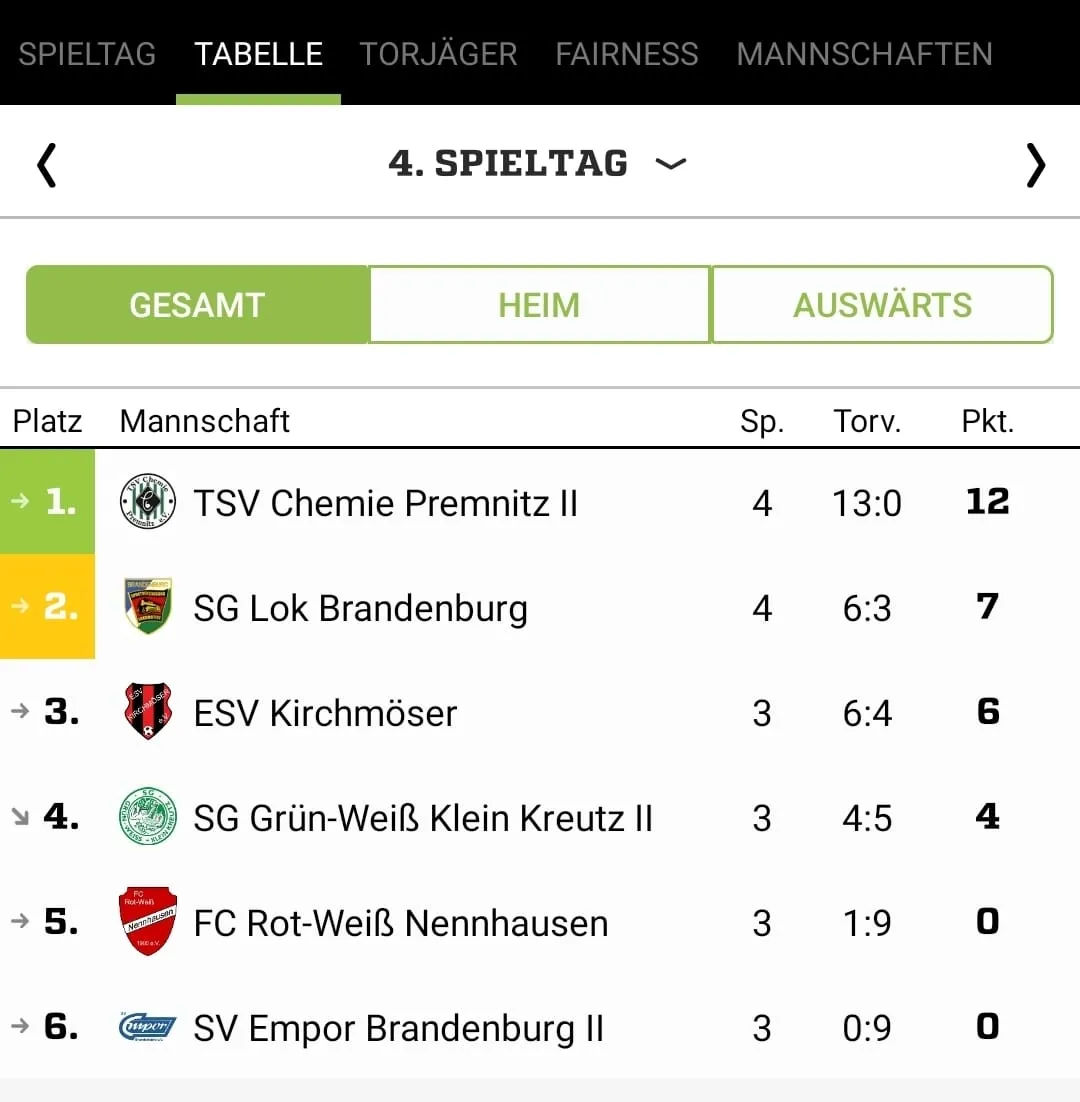Select the Tabelle tab
This screenshot has width=1080, height=1102.
(x=258, y=54)
